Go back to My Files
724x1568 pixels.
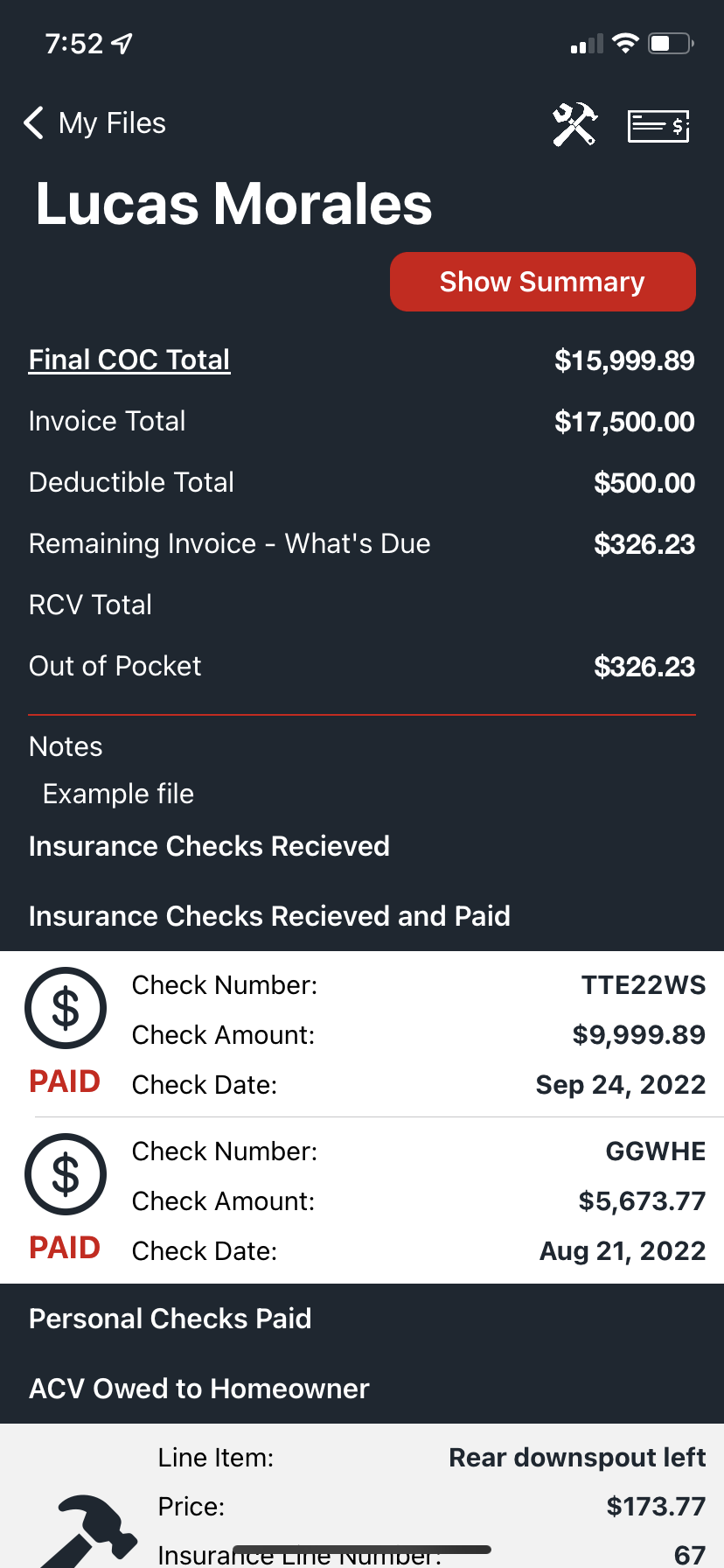coord(94,123)
